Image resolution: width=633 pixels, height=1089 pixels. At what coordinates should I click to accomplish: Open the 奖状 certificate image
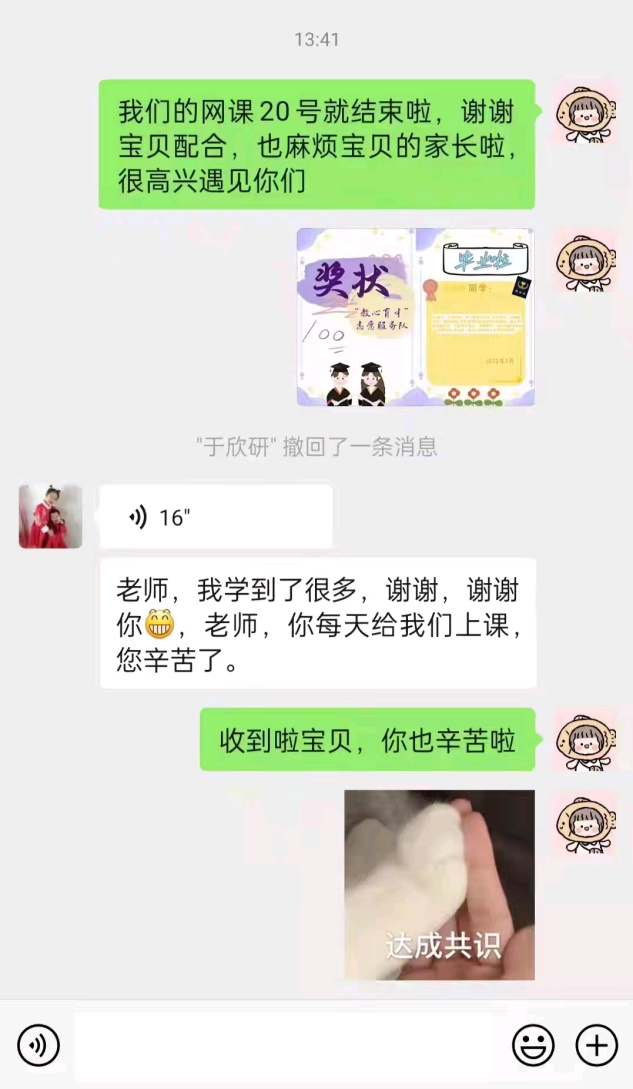click(416, 317)
